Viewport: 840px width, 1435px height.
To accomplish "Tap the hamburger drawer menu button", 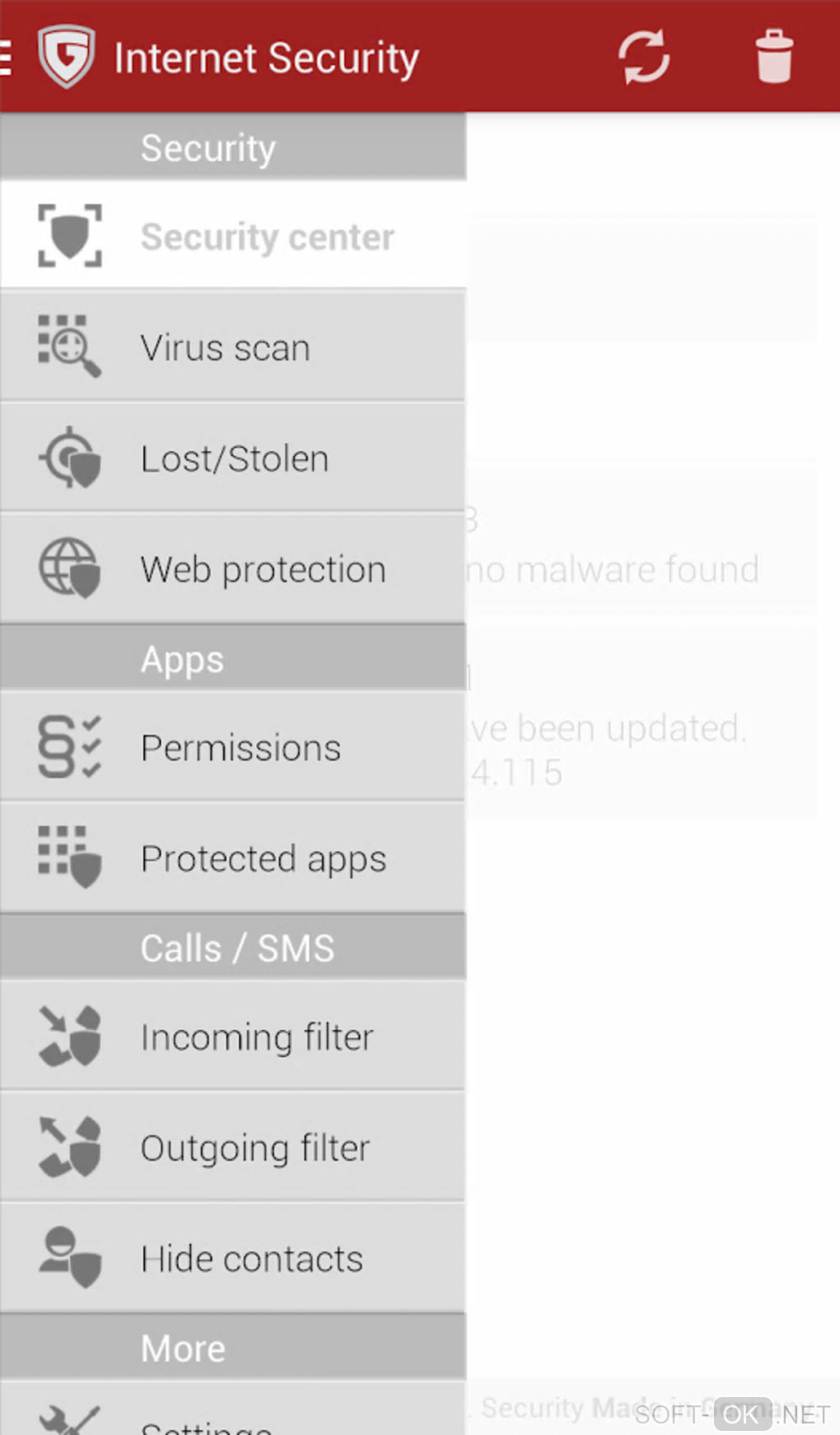I will click(8, 58).
